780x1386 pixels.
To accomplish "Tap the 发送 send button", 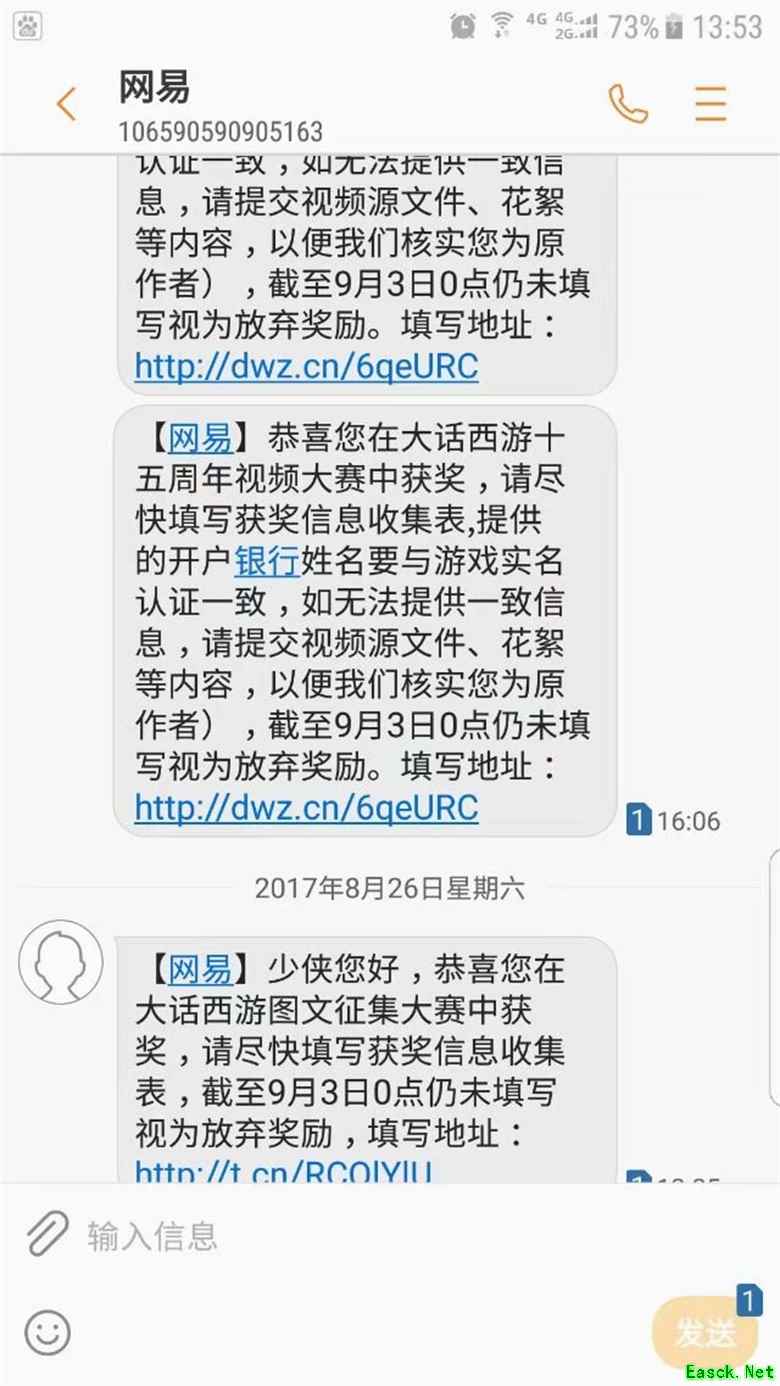I will [x=705, y=1333].
